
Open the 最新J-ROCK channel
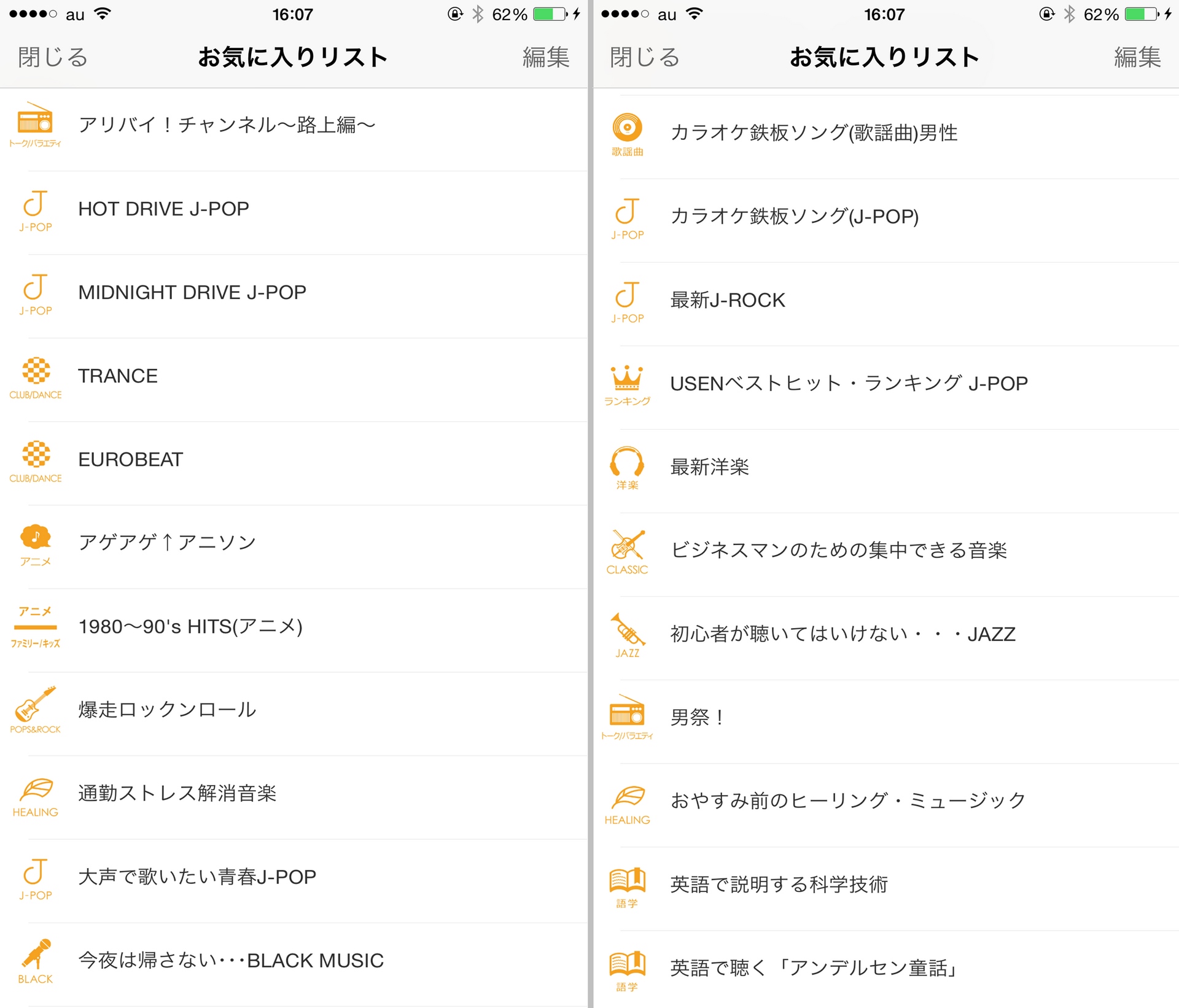886,304
